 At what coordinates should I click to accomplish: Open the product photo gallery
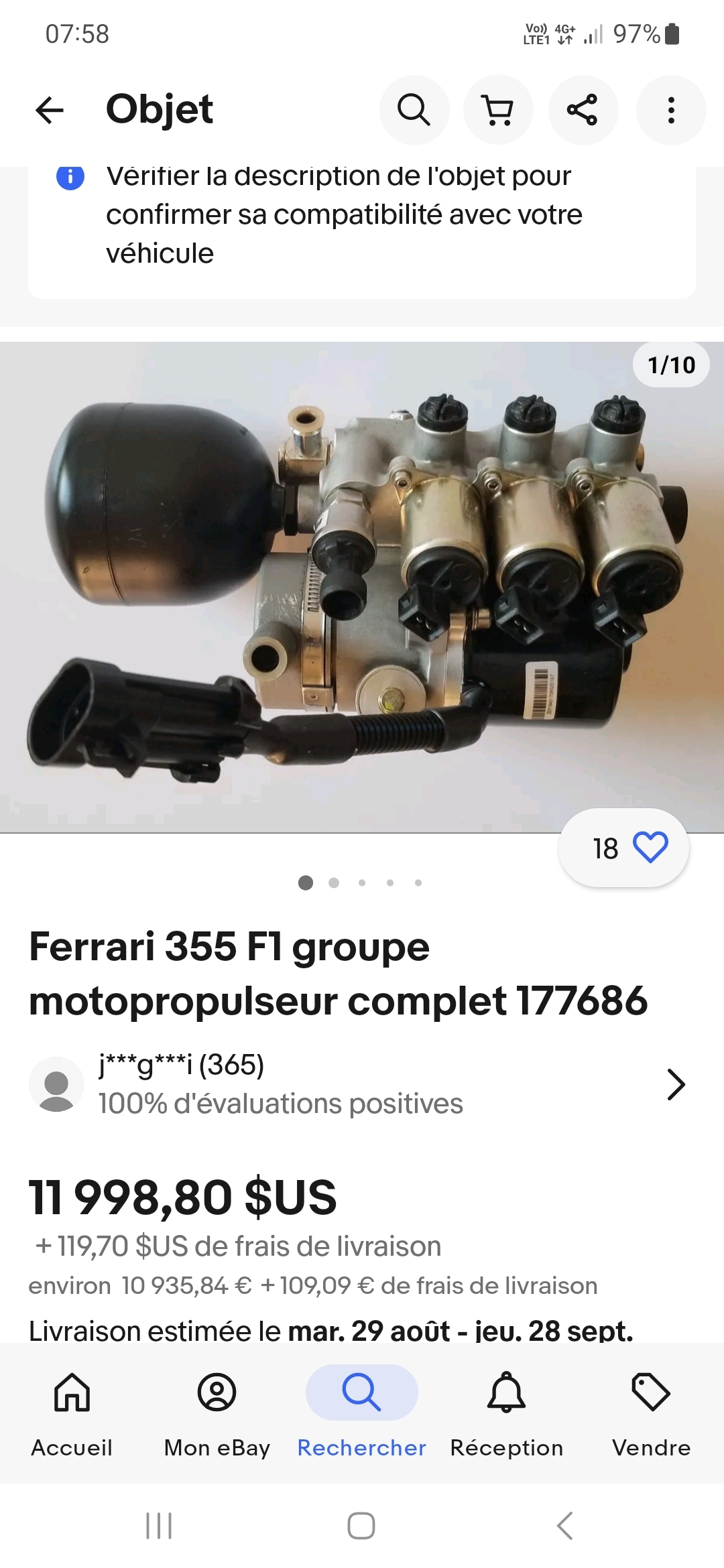(x=362, y=587)
